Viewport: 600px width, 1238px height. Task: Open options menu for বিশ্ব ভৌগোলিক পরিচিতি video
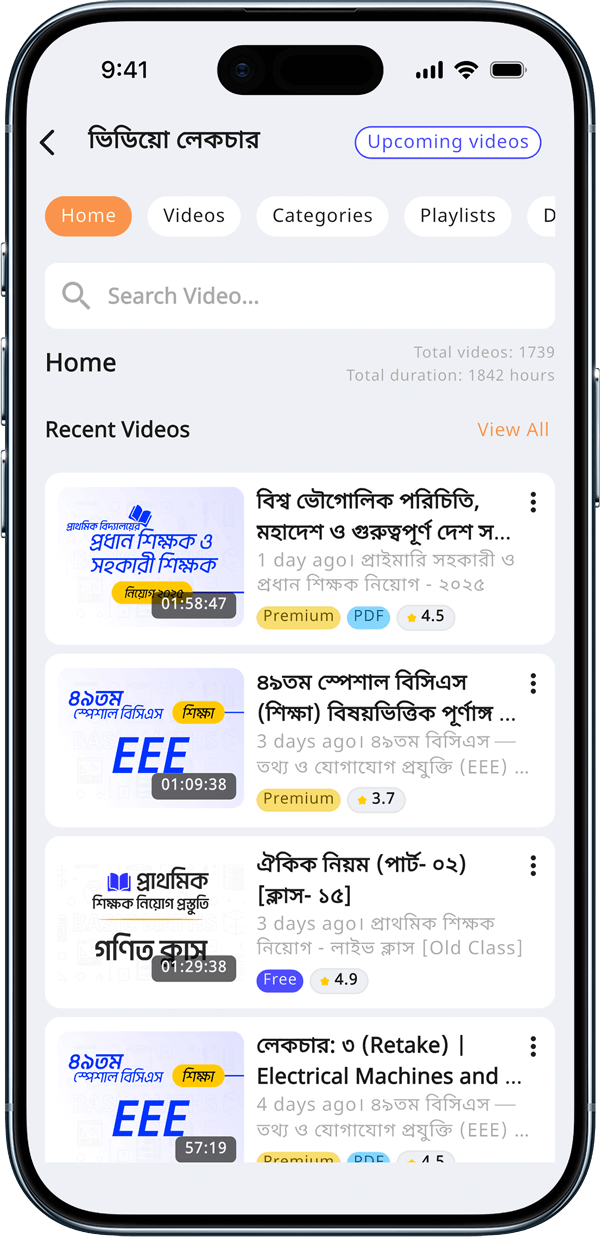click(x=533, y=502)
